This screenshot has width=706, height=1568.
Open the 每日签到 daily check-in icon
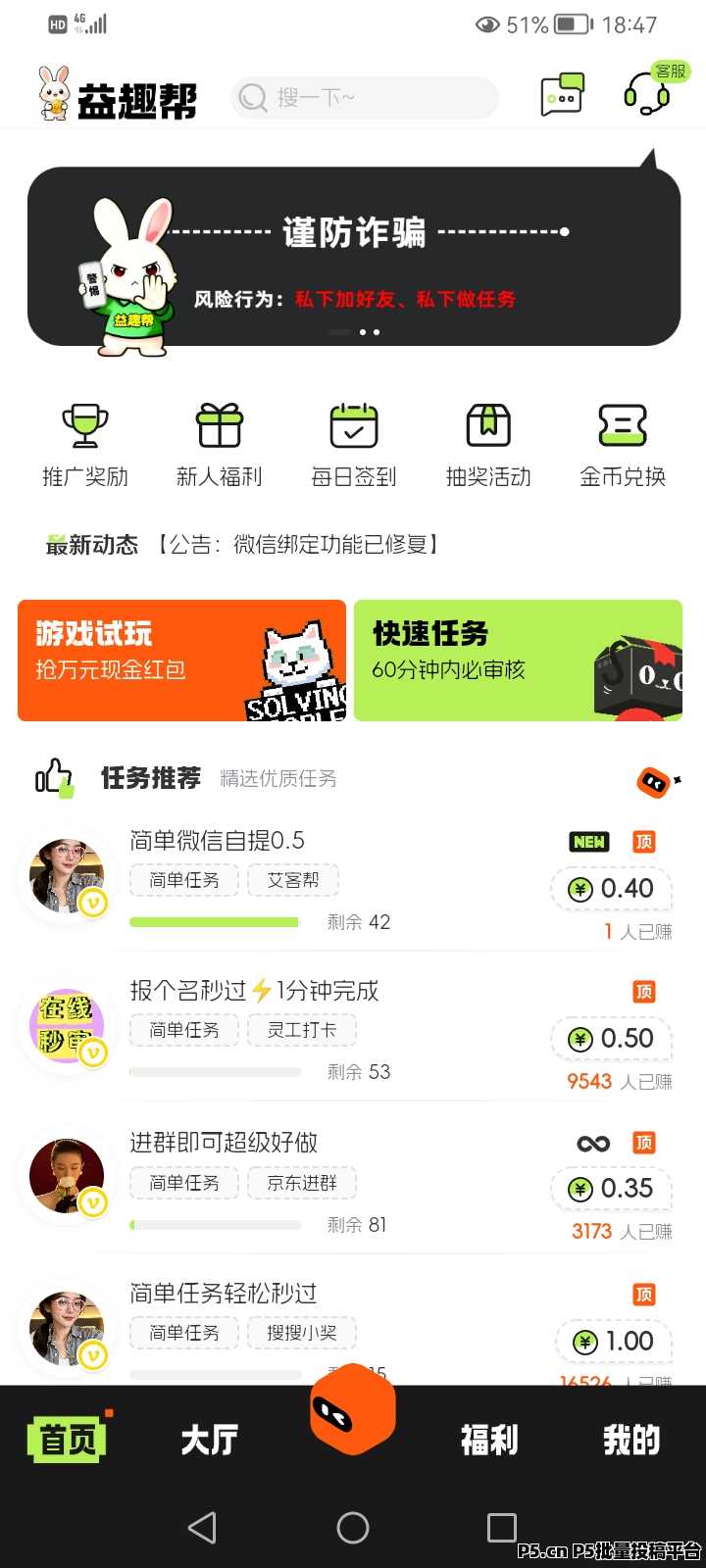coord(353,443)
